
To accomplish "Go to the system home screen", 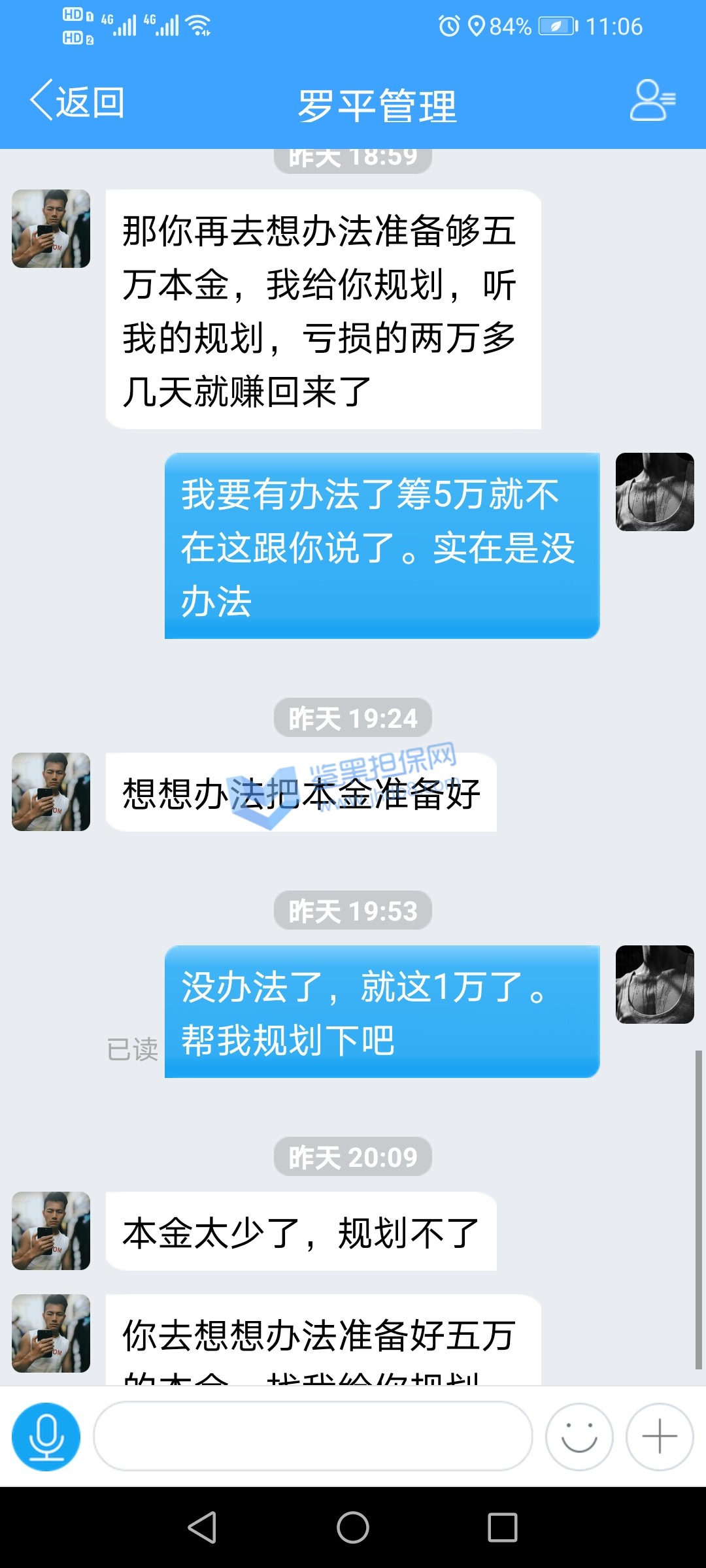I will 353,1528.
